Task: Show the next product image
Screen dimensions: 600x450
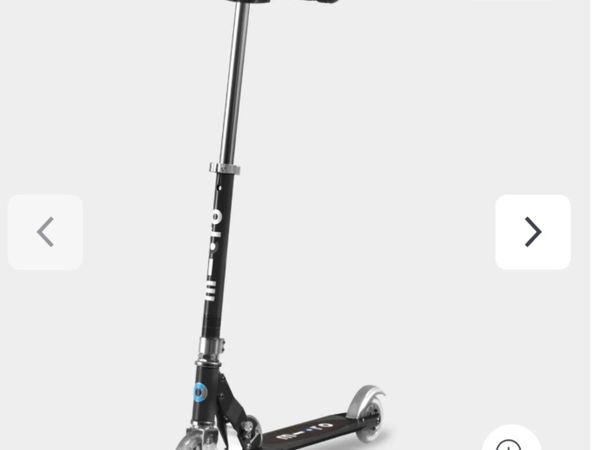Action: point(532,232)
